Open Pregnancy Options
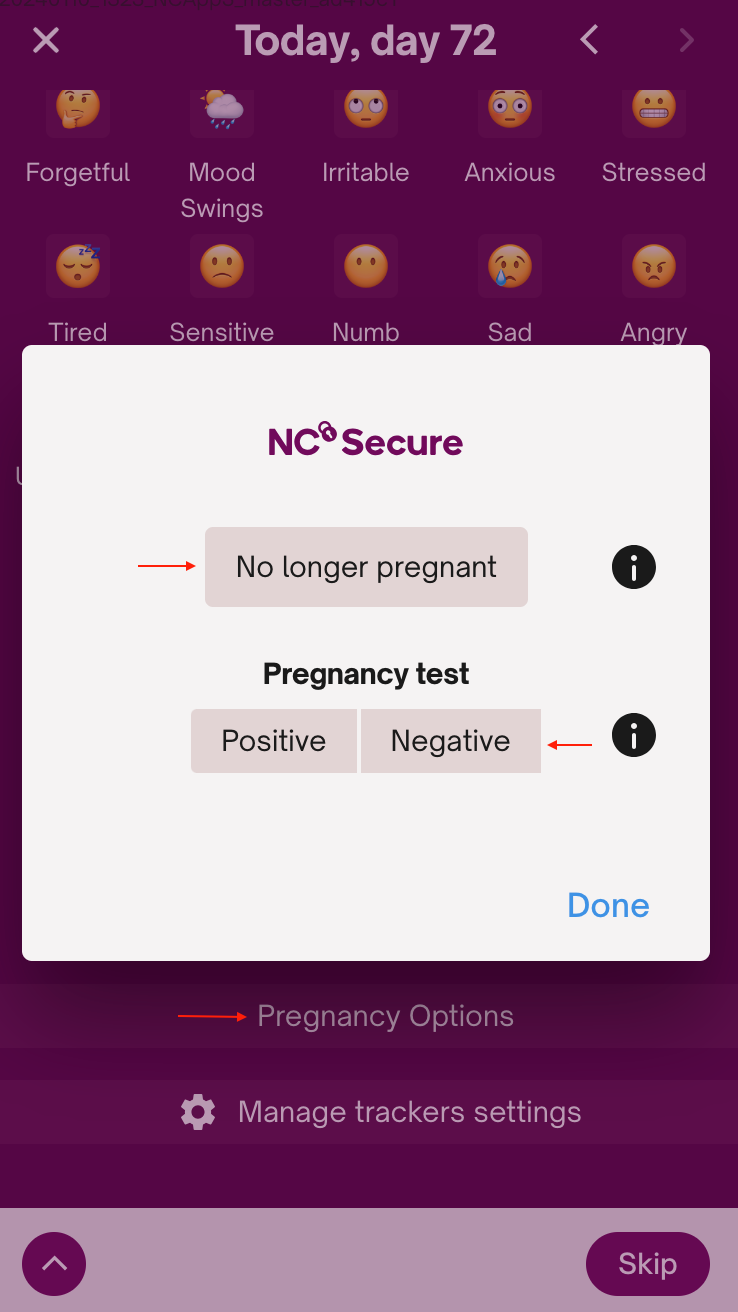This screenshot has width=738, height=1312. (385, 1016)
